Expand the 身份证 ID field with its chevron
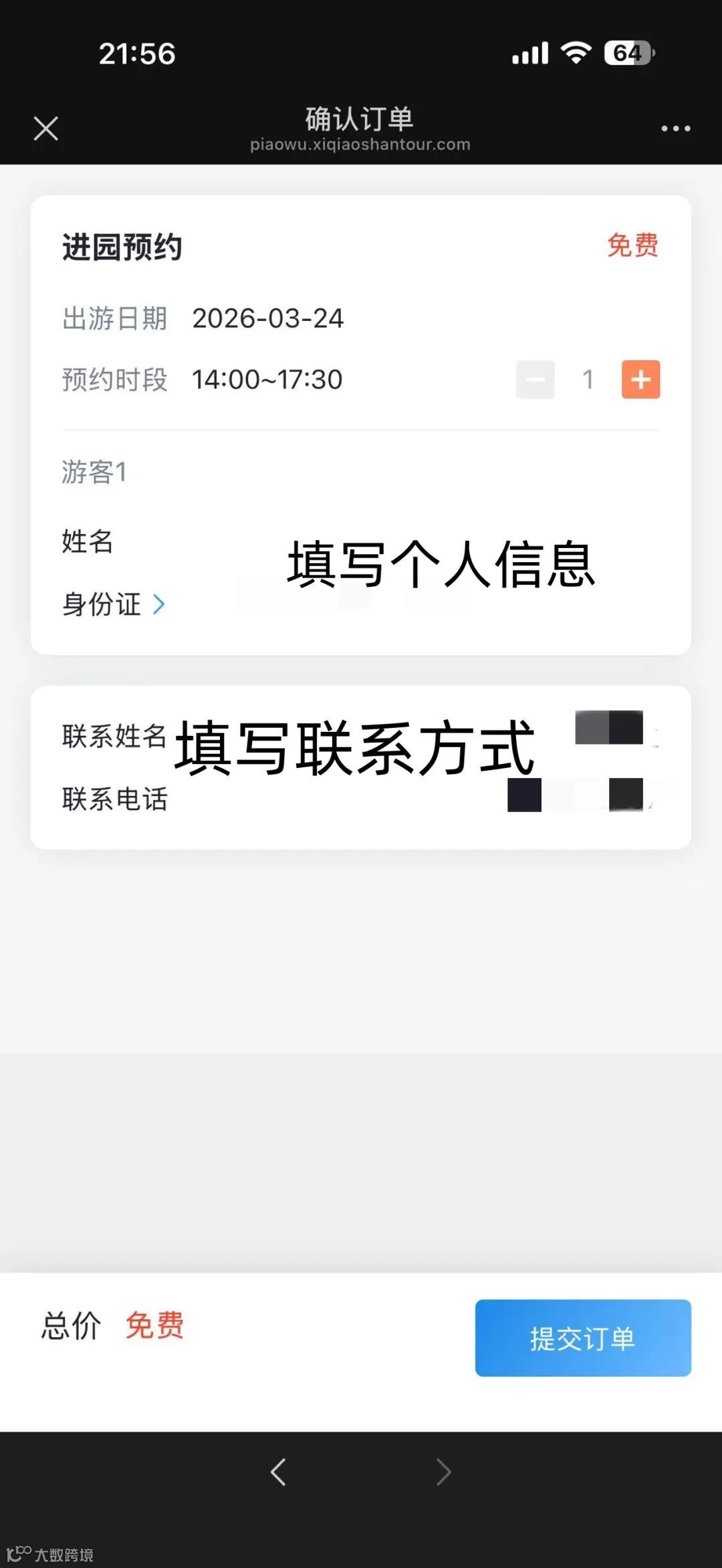The image size is (722, 1568). click(159, 604)
